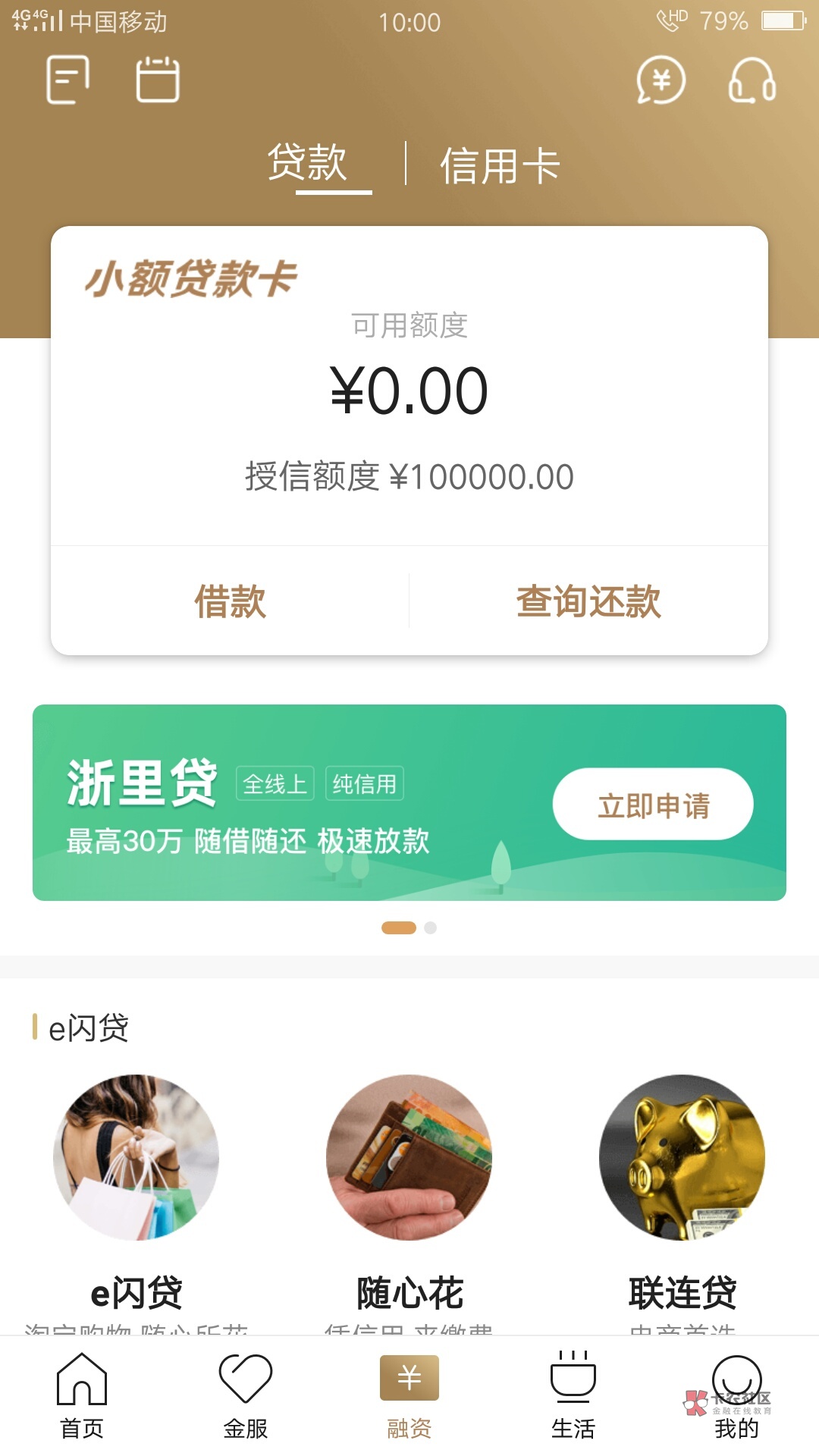
Task: Switch to the 信用卡 tab
Action: click(500, 166)
